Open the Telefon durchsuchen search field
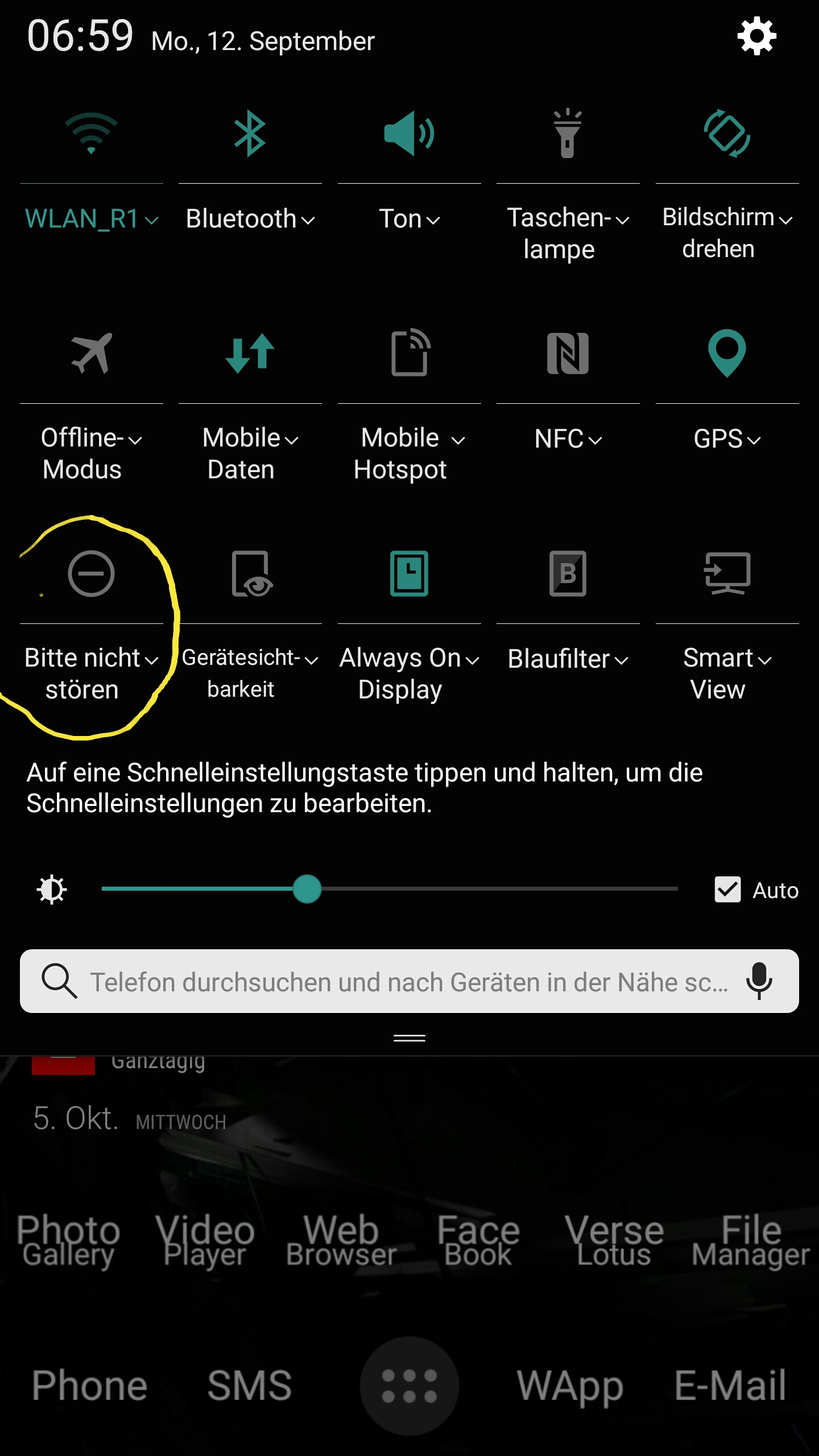This screenshot has height=1456, width=819. (x=409, y=981)
